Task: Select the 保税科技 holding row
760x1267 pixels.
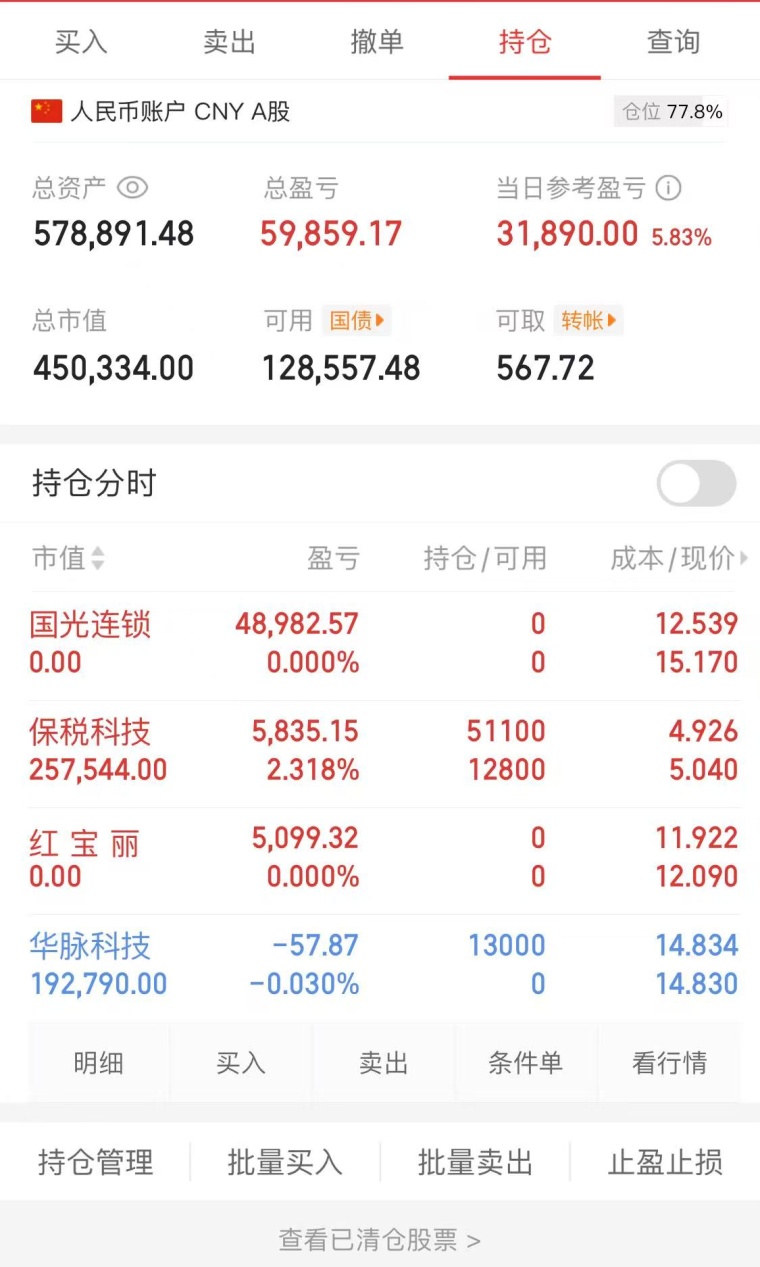Action: point(384,751)
